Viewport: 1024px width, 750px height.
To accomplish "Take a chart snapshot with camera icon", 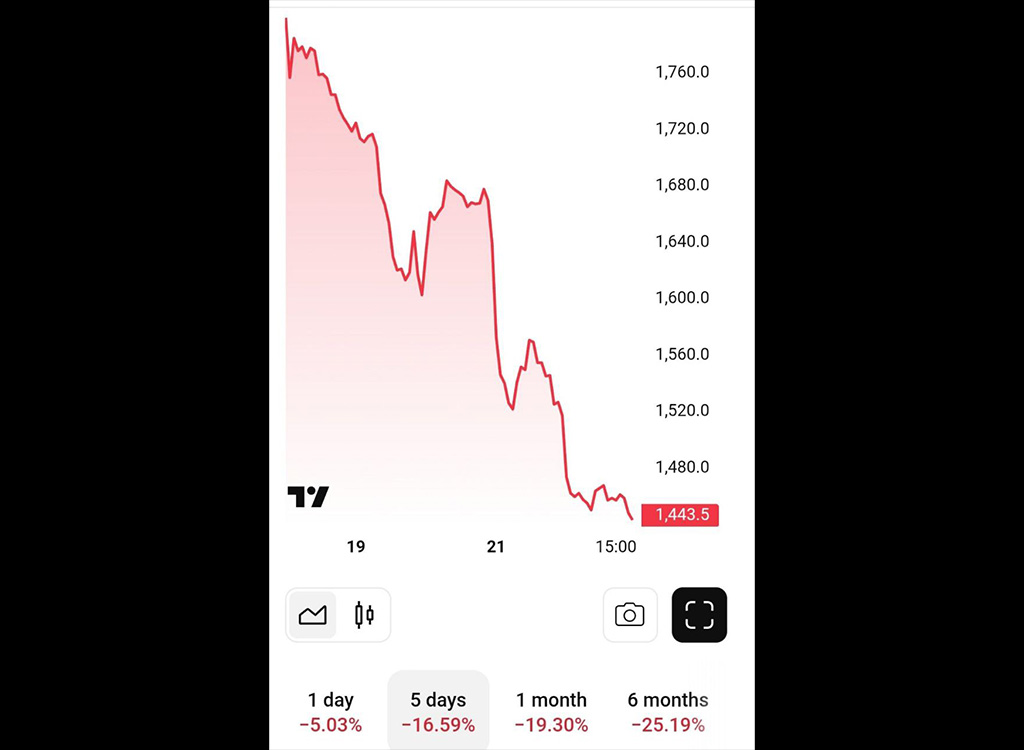I will [630, 615].
